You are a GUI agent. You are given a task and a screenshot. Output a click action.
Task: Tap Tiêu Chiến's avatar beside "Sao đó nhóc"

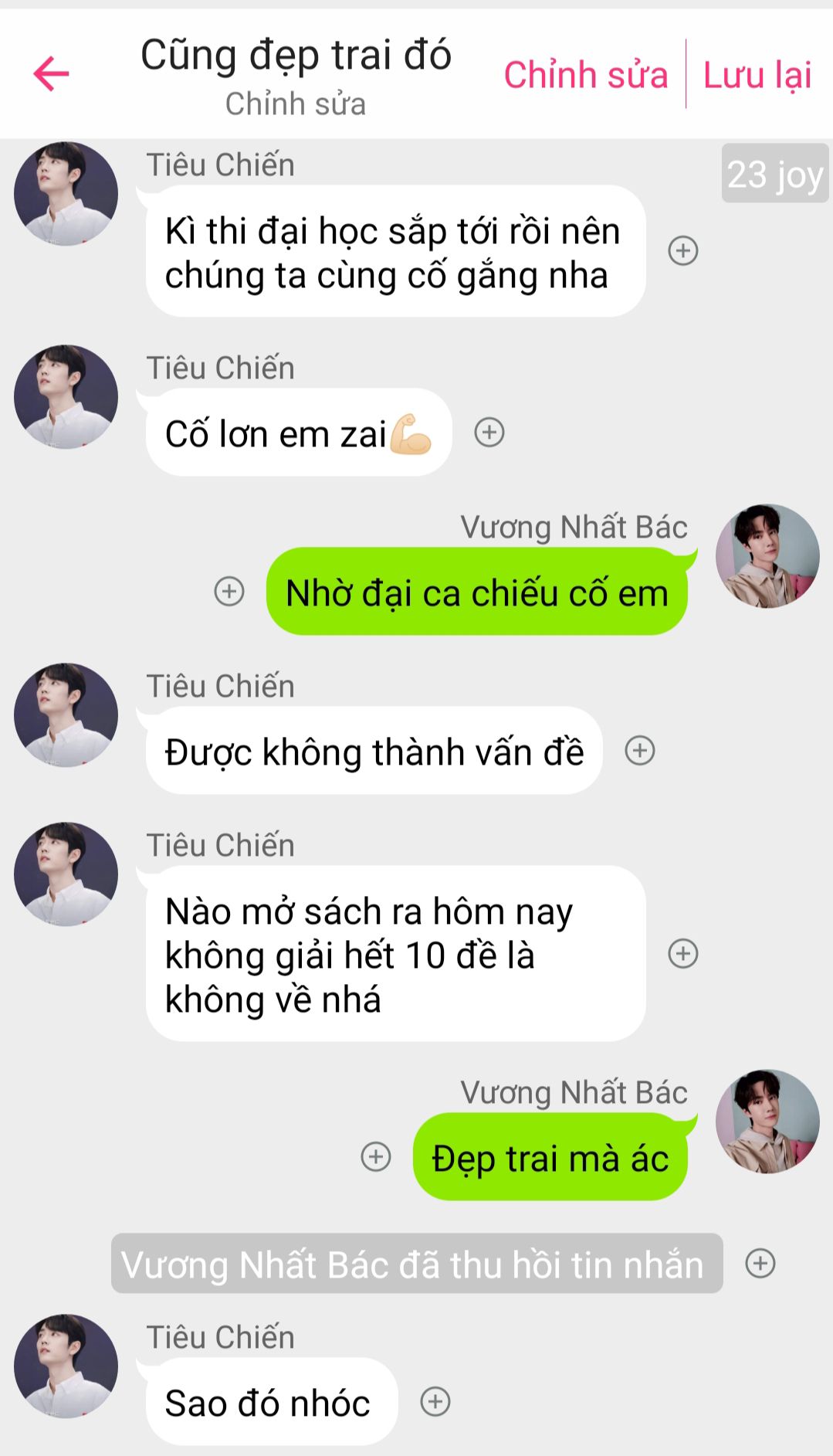tap(66, 1366)
